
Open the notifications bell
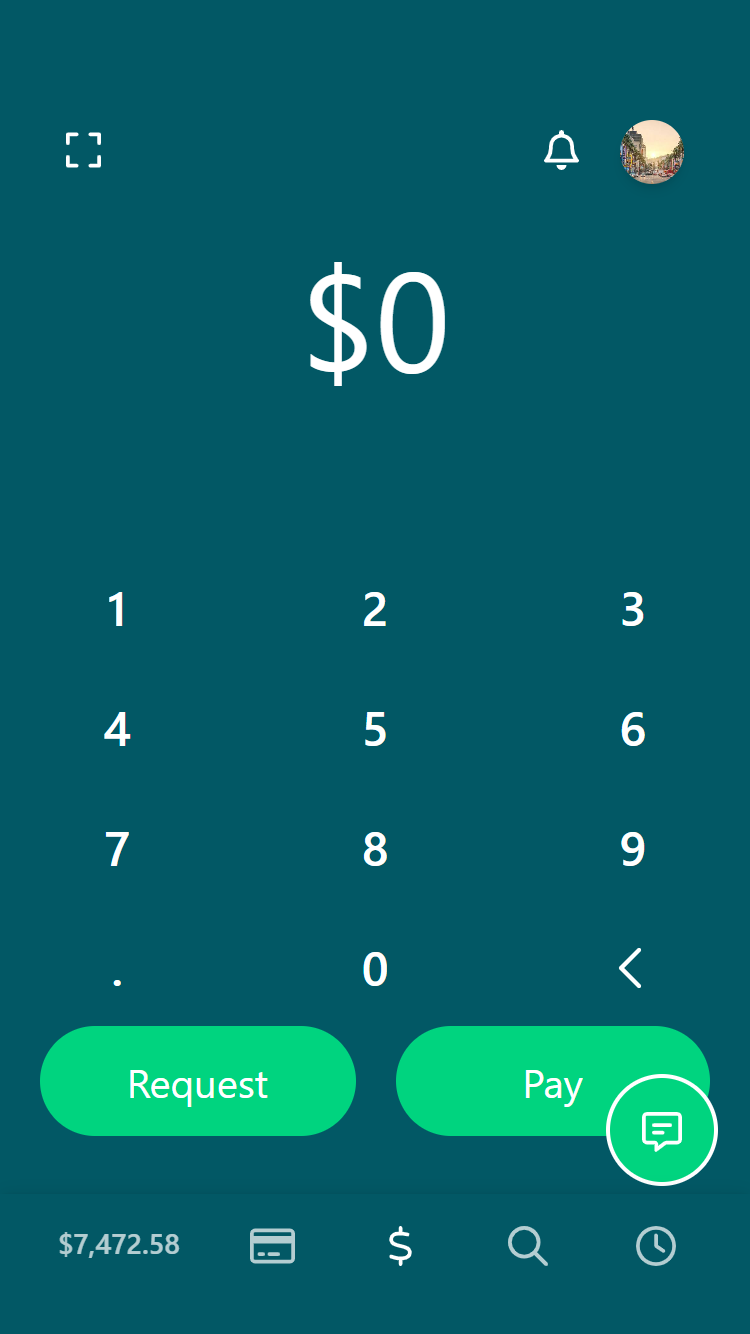[561, 151]
